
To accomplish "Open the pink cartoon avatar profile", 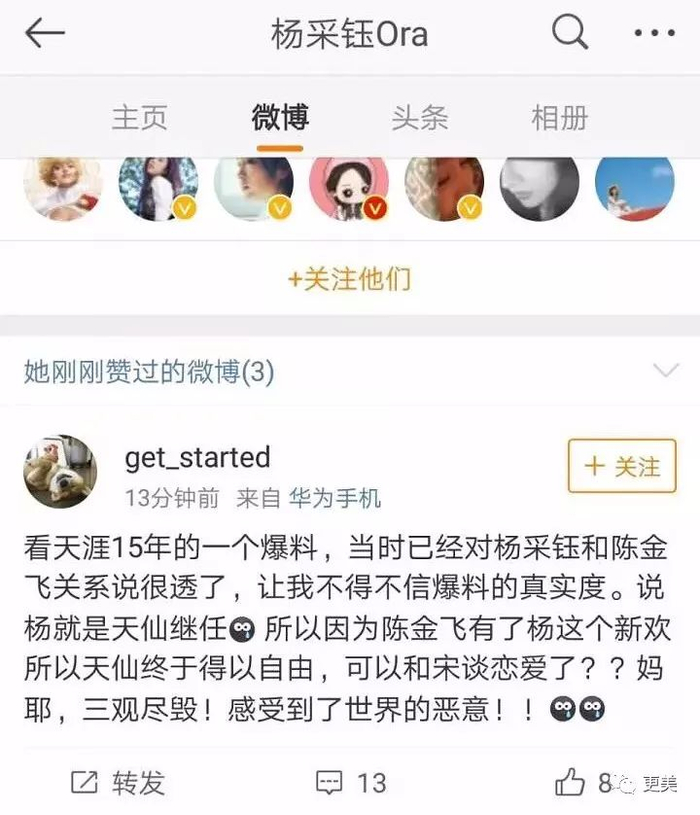I will (x=349, y=188).
